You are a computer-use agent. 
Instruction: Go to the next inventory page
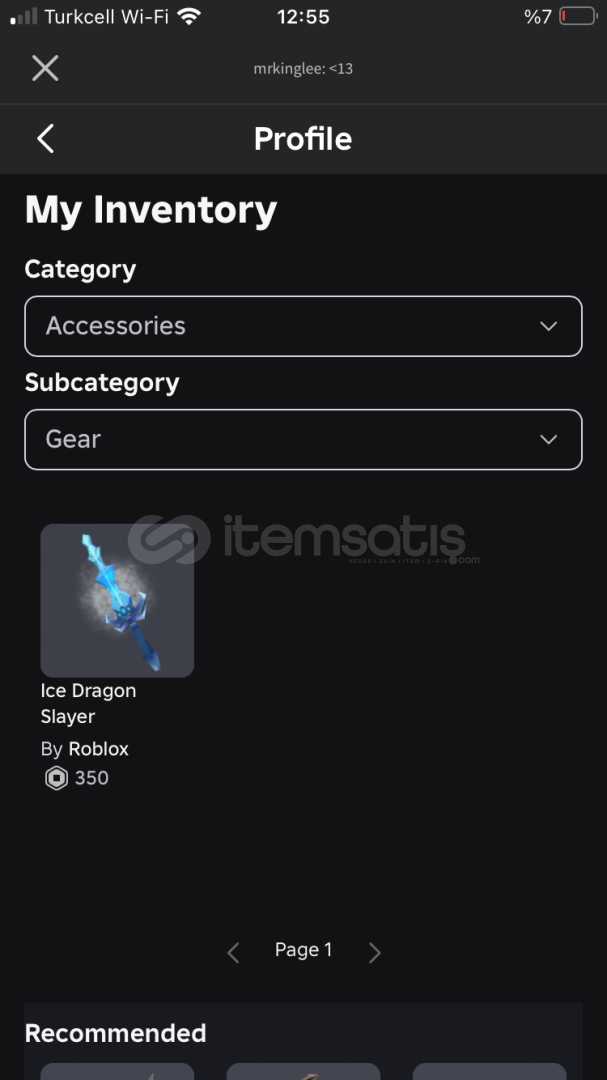374,953
